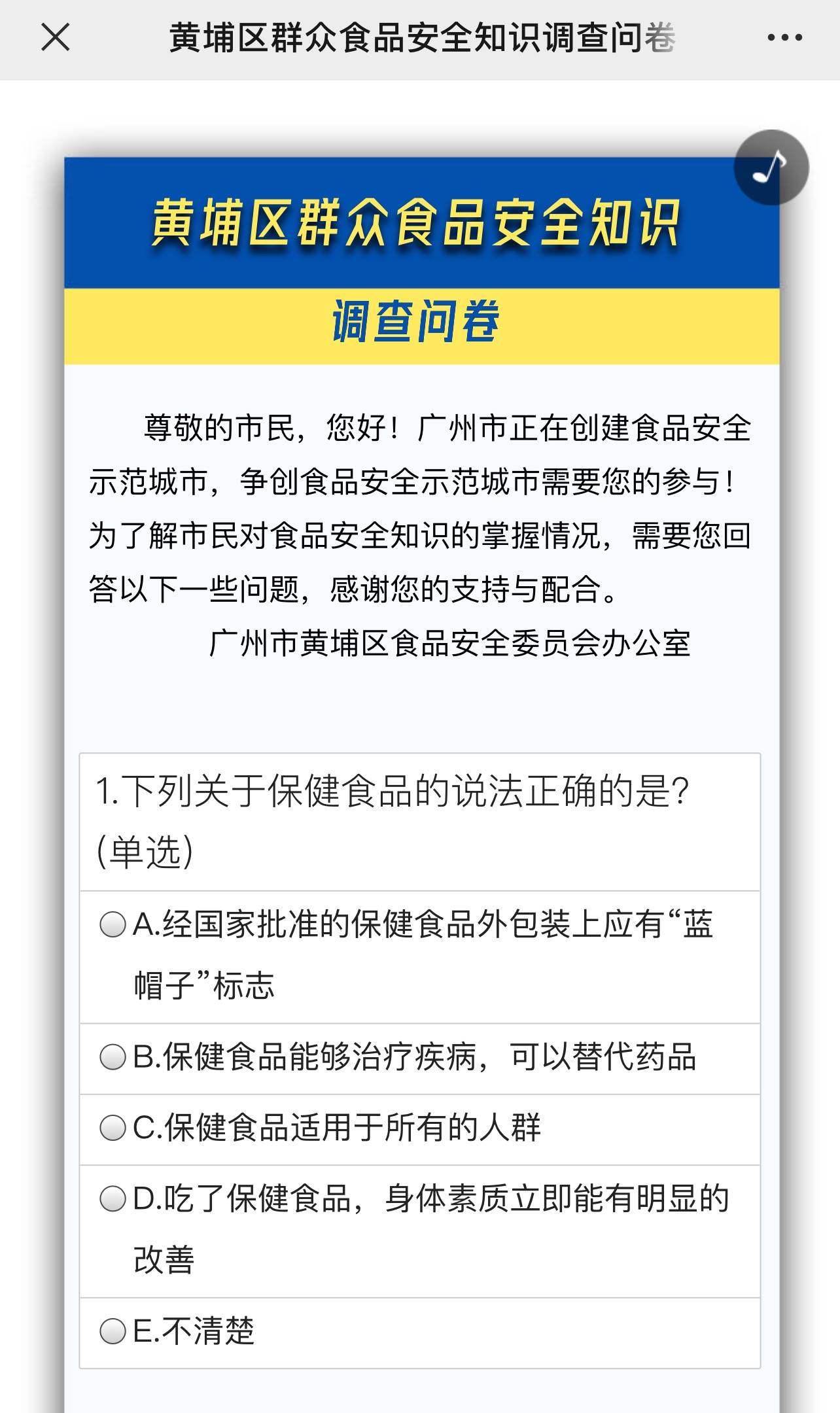Select option A about the 蓝帽子 mark
Viewport: 840px width, 1413px height.
pyautogui.click(x=113, y=925)
